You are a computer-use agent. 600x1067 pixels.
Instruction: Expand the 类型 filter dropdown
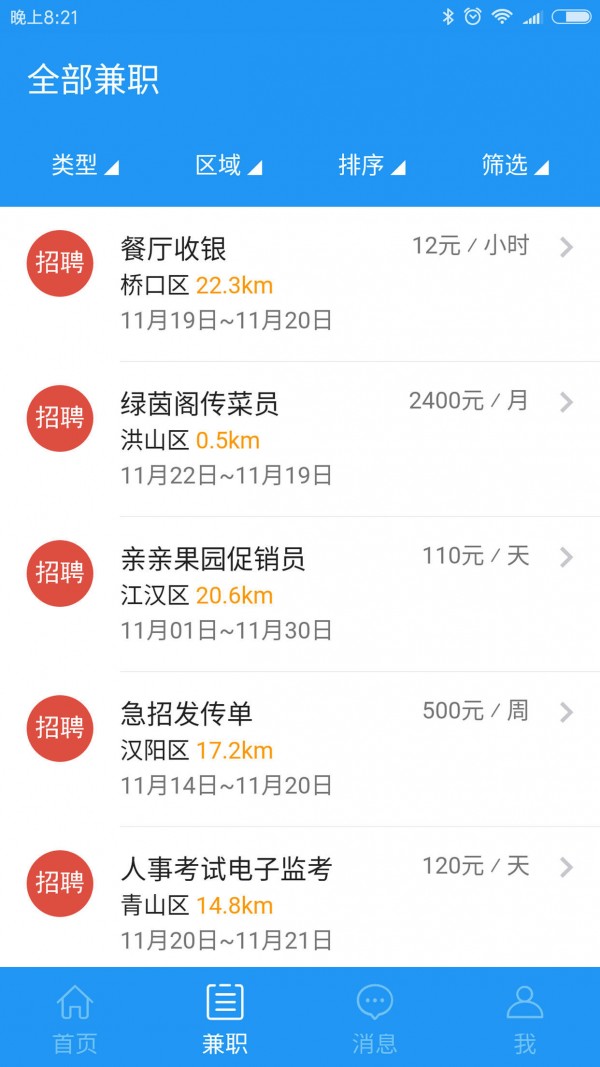click(85, 166)
